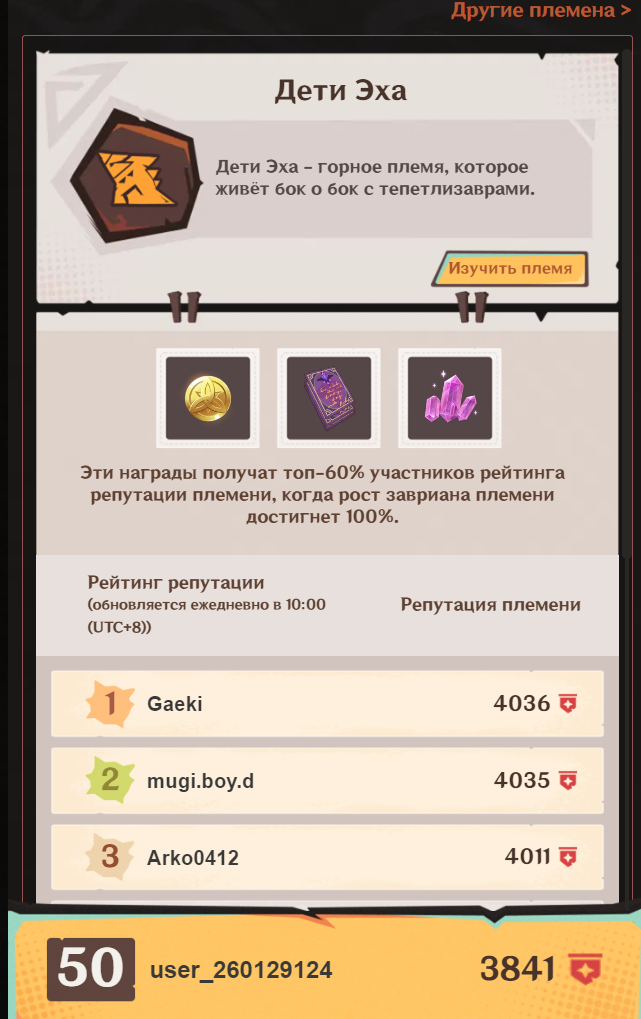View the purple book reward

pyautogui.click(x=328, y=398)
